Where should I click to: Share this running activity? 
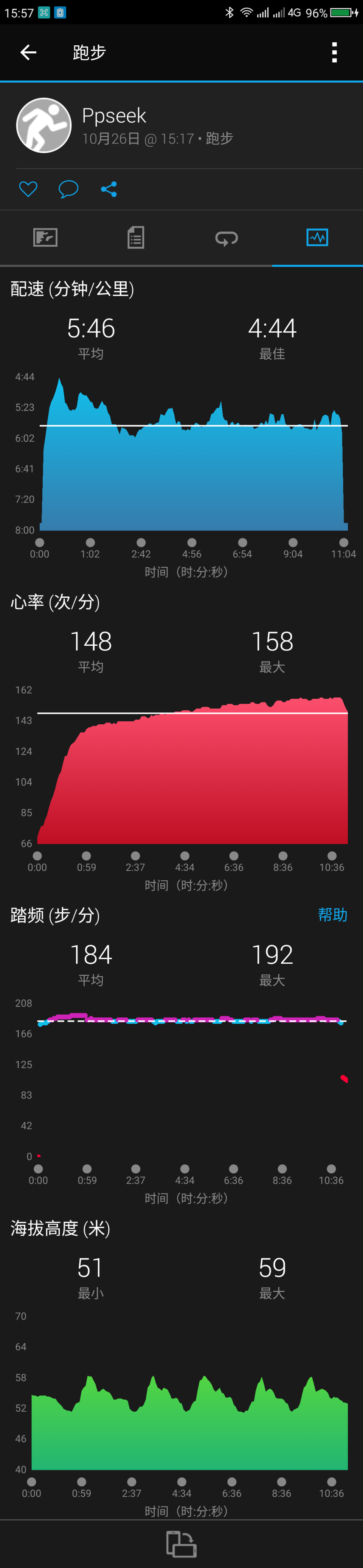[x=109, y=189]
